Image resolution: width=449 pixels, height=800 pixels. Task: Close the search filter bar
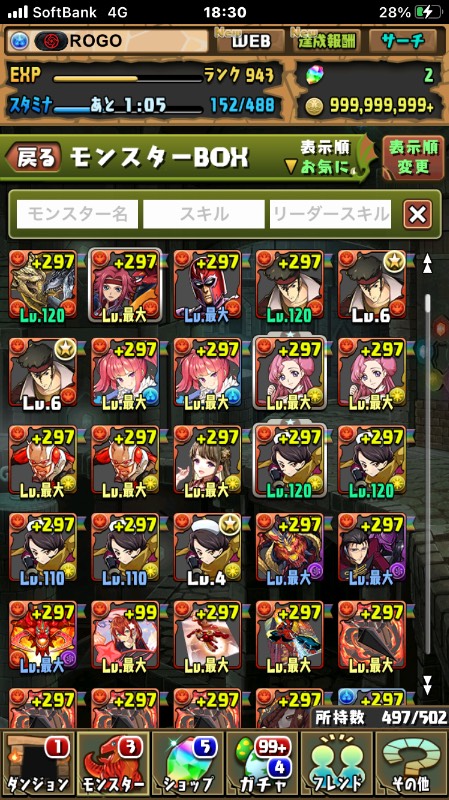(x=417, y=215)
